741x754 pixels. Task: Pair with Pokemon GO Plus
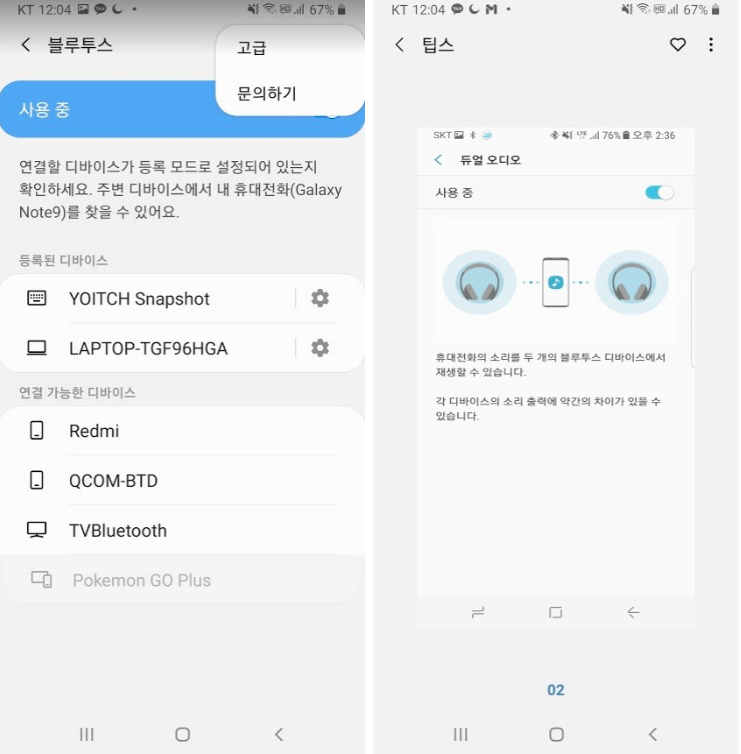[141, 580]
